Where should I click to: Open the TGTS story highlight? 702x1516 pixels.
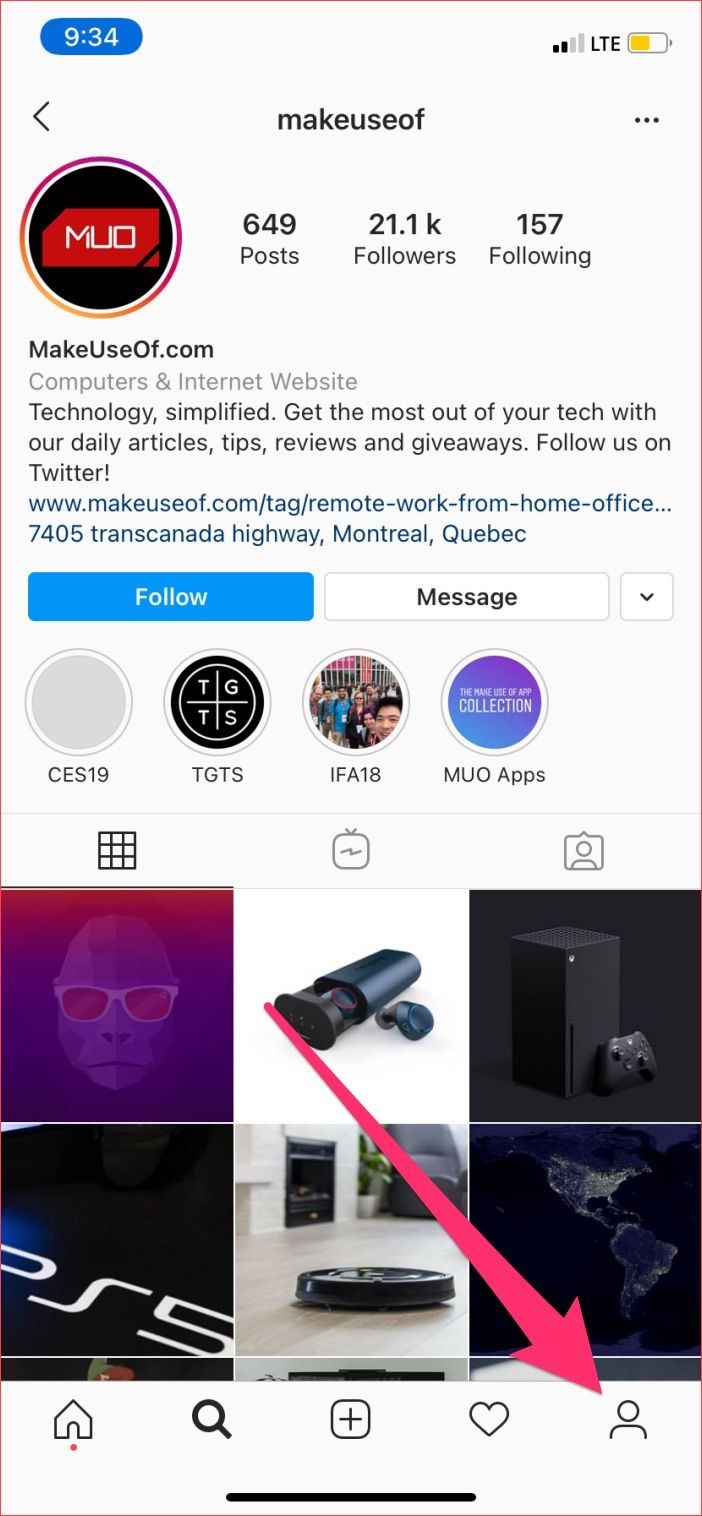217,704
